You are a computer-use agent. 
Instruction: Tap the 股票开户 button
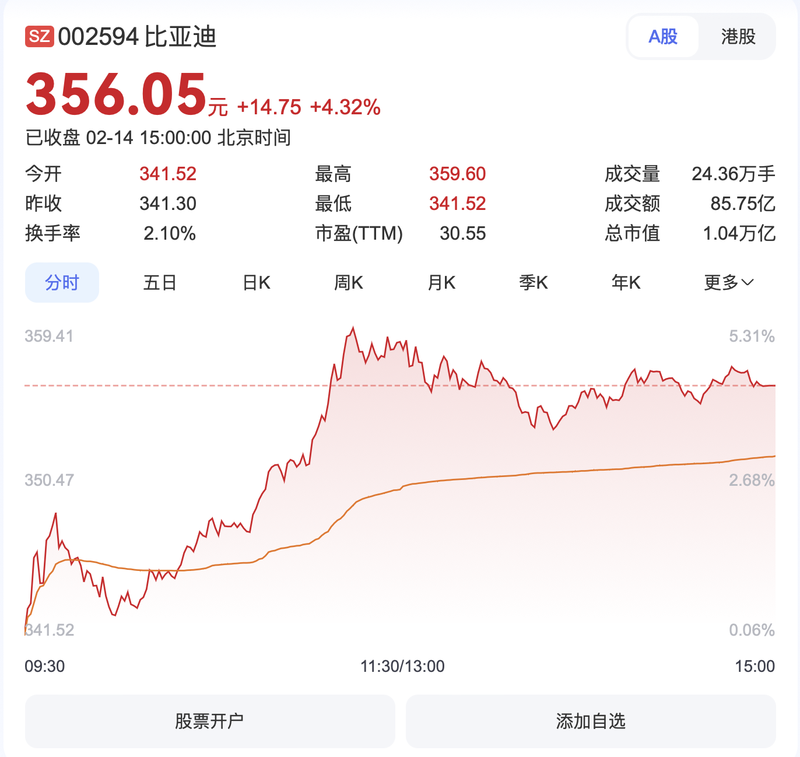click(x=209, y=721)
